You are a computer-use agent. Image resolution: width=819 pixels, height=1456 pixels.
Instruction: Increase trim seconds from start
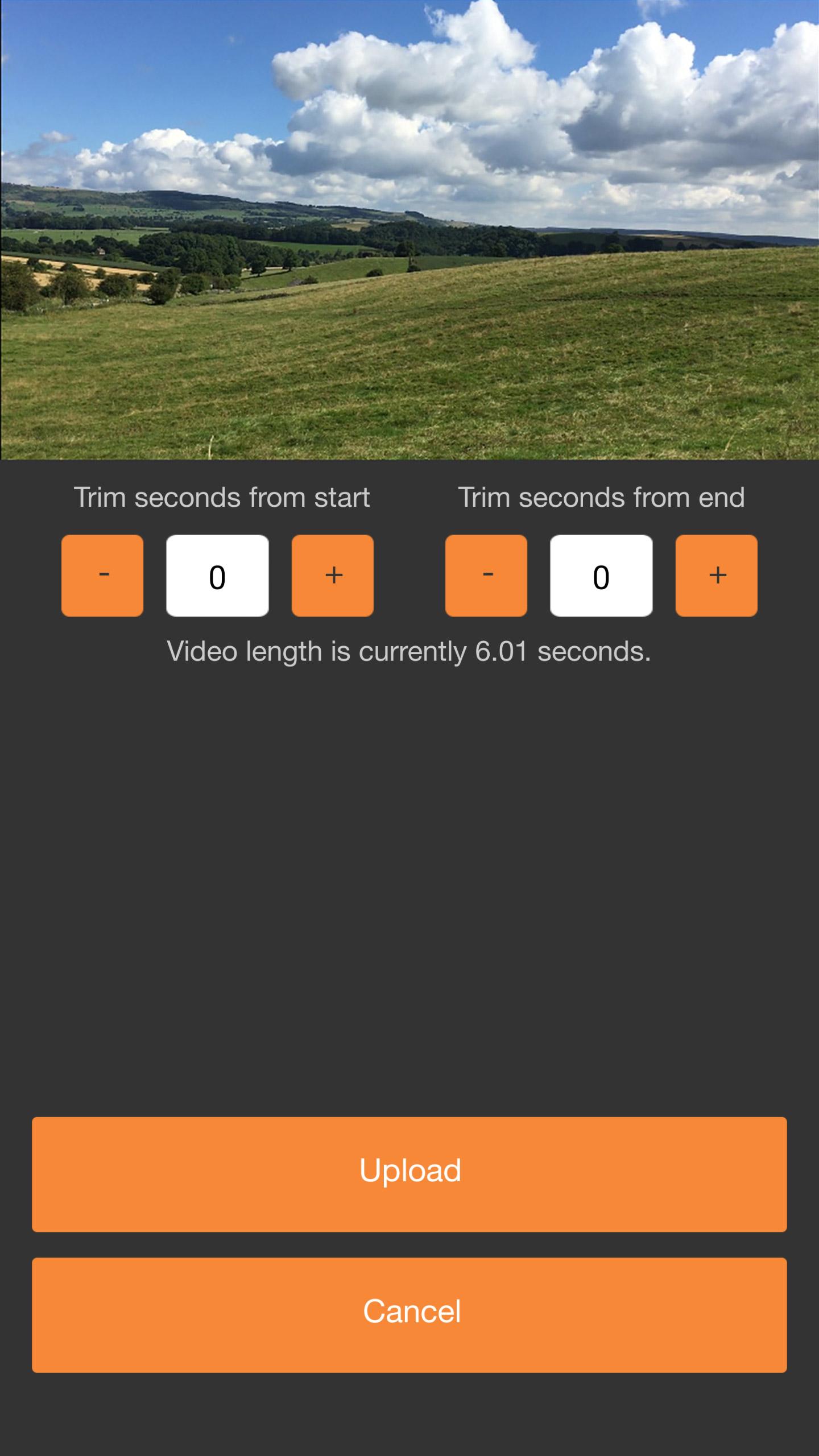pos(333,576)
